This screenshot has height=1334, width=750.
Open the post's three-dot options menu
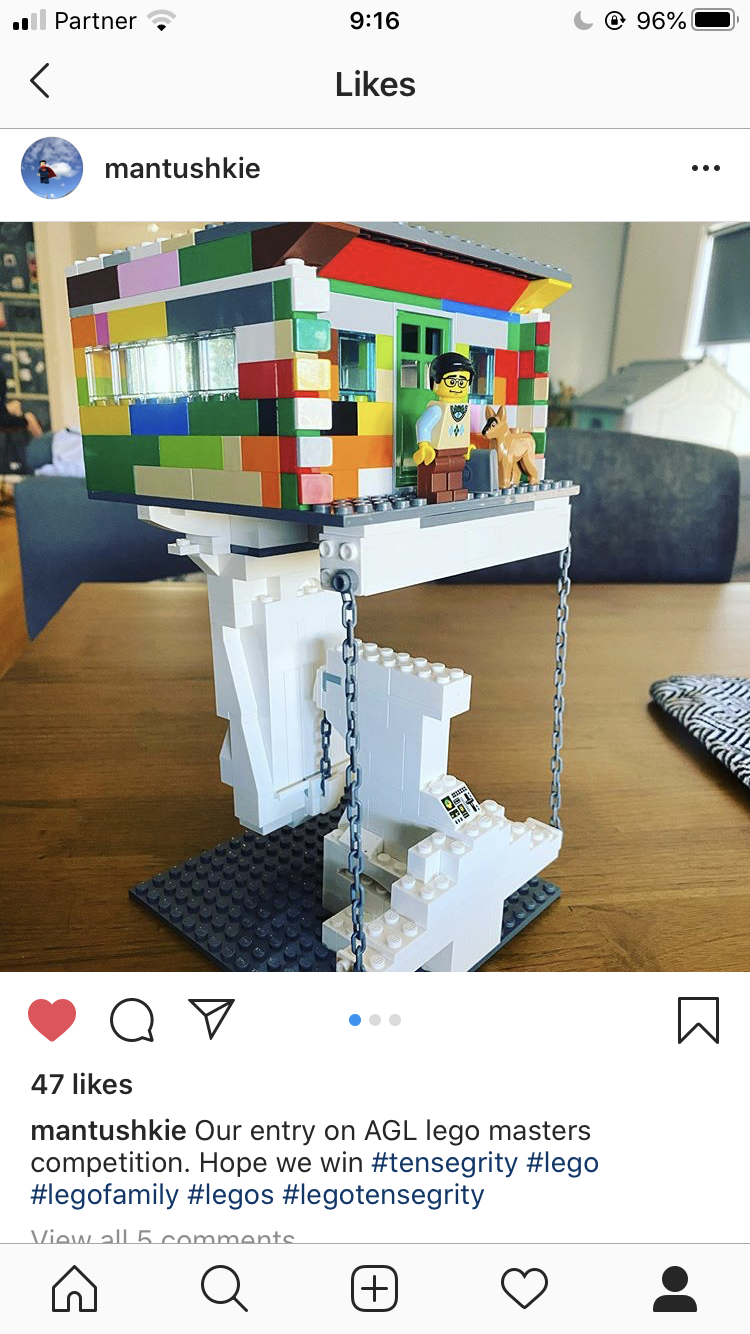pyautogui.click(x=705, y=168)
